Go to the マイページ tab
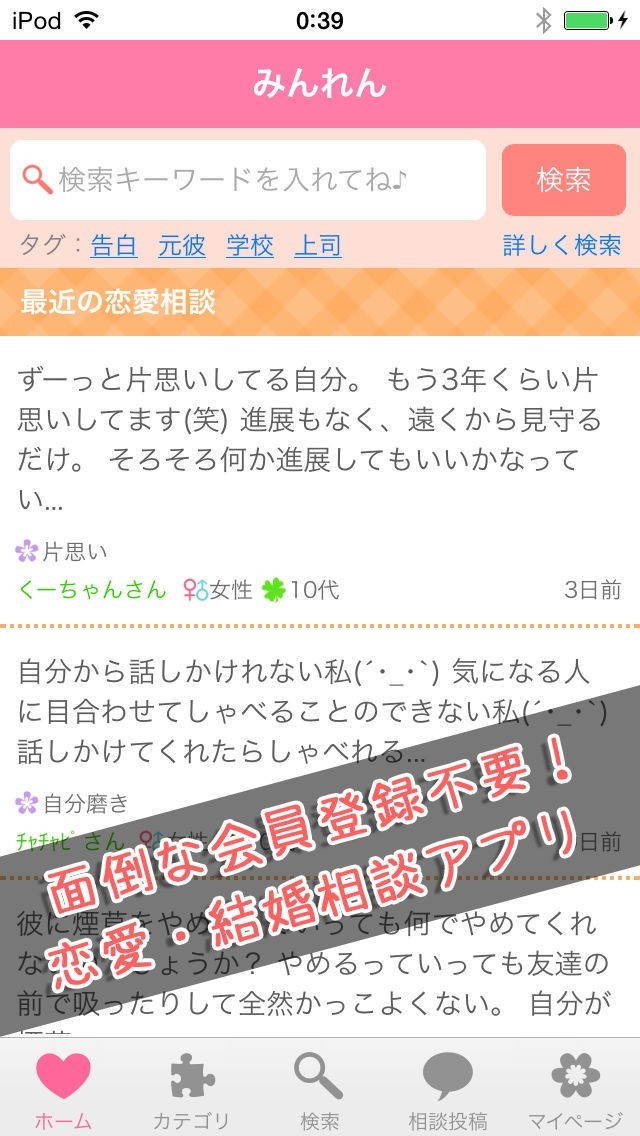 click(576, 1090)
